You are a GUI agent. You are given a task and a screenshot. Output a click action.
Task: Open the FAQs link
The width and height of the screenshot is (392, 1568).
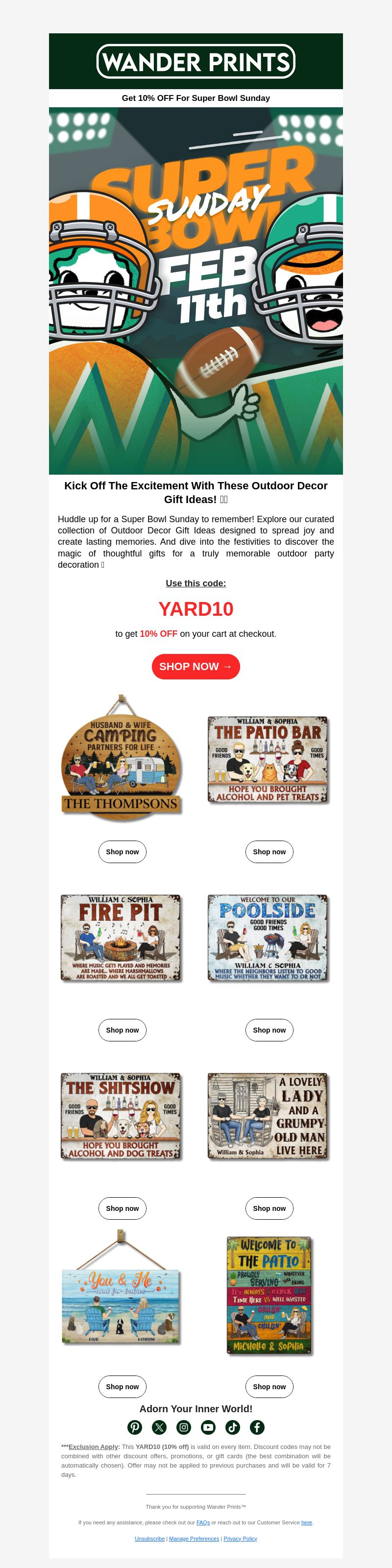(x=203, y=1522)
